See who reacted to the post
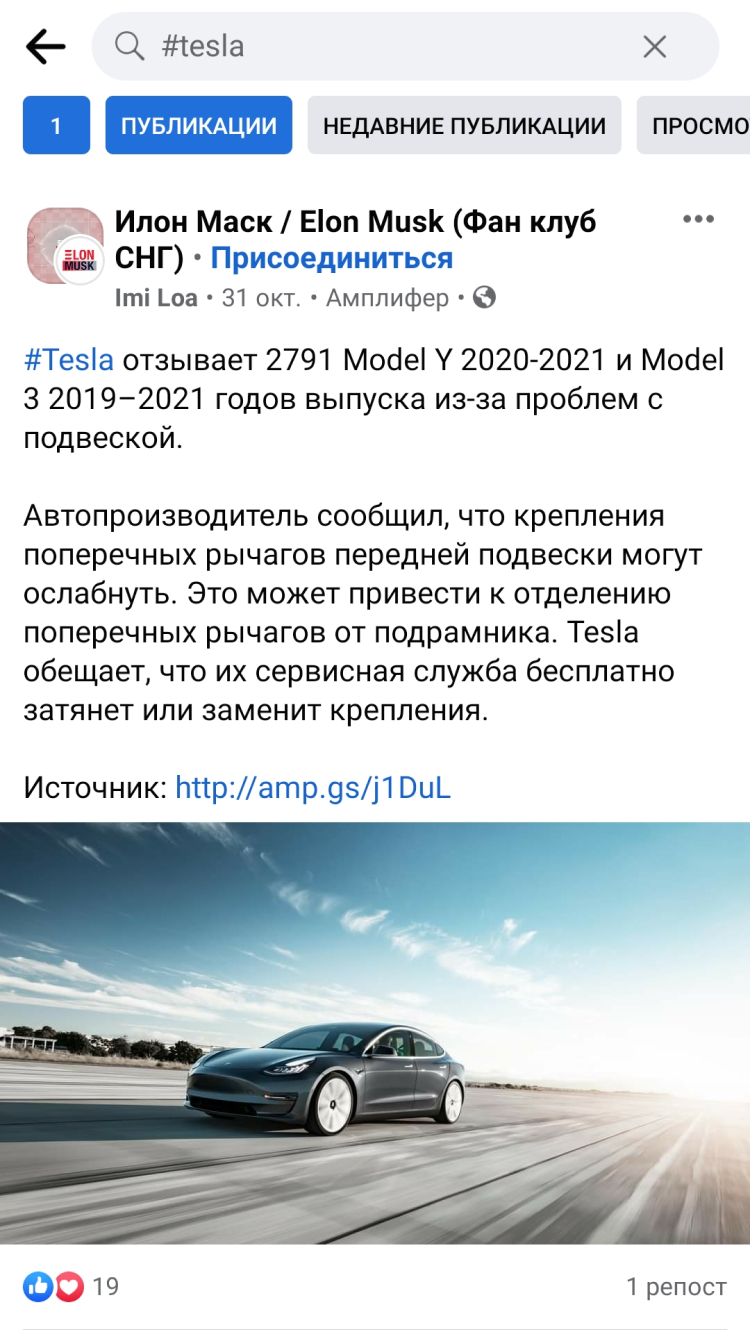The height and width of the screenshot is (1334, 750). pyautogui.click(x=70, y=1286)
